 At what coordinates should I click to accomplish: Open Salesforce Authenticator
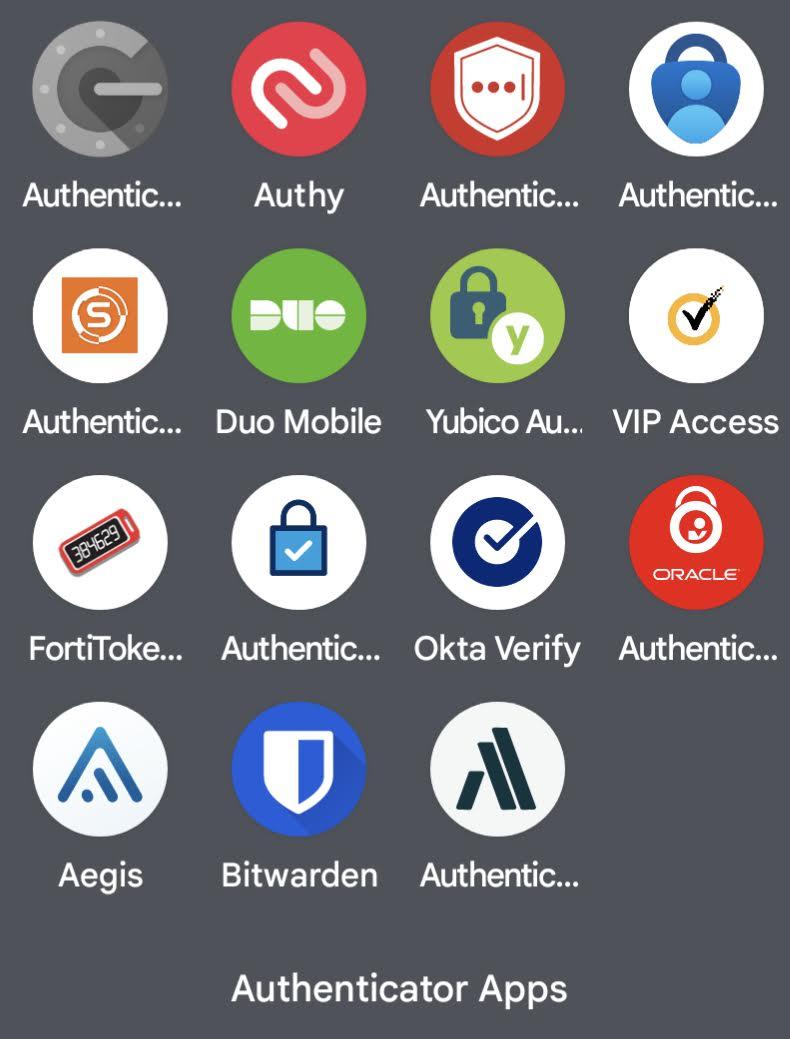pyautogui.click(x=99, y=316)
